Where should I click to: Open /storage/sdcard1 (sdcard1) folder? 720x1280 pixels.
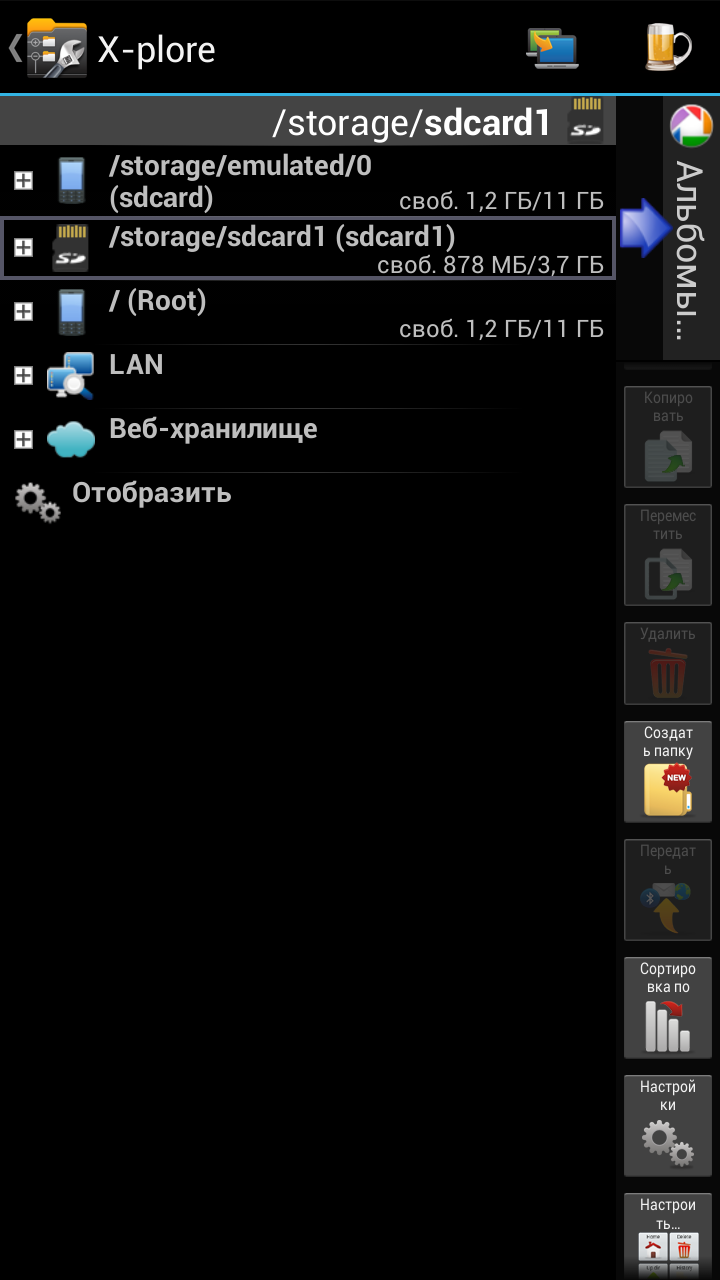308,248
